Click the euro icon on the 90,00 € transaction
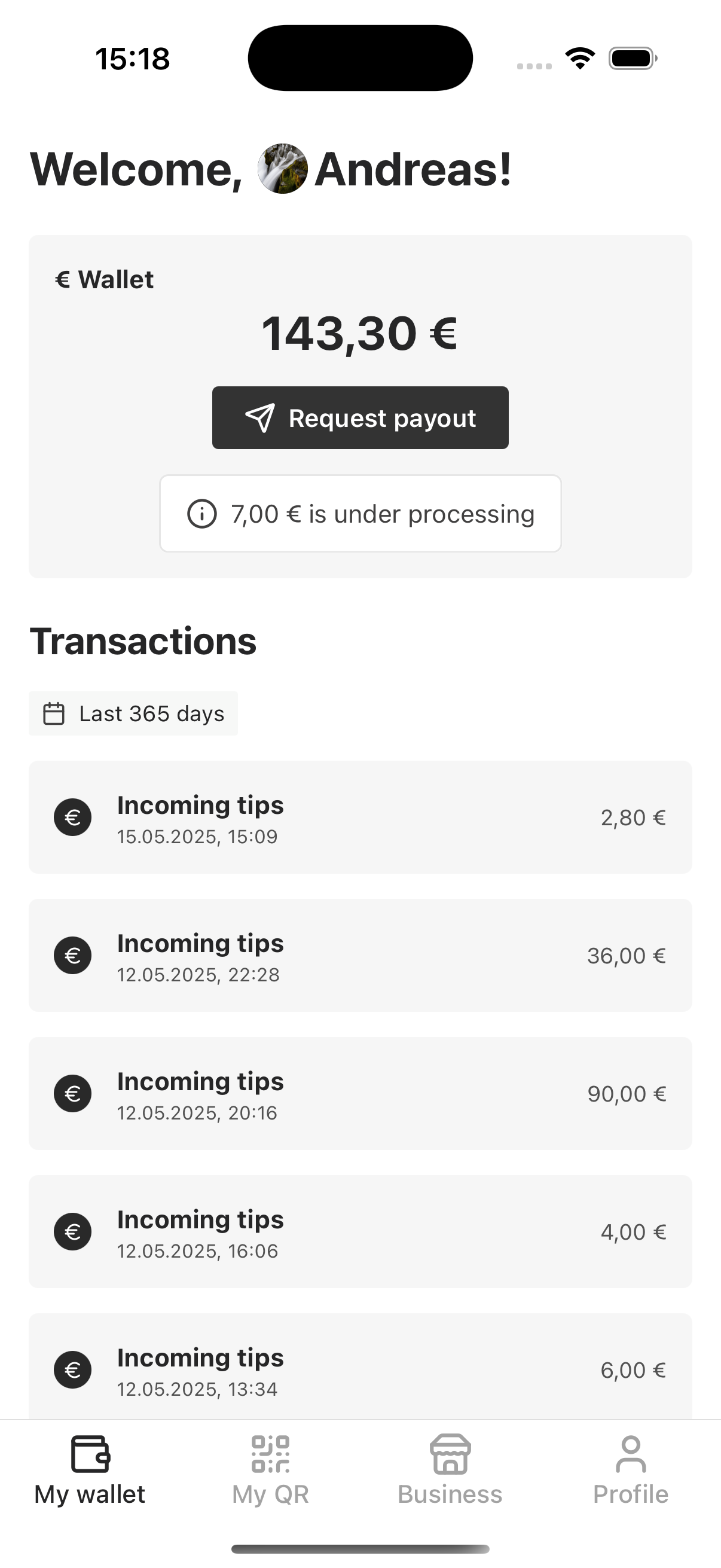 [x=73, y=1093]
